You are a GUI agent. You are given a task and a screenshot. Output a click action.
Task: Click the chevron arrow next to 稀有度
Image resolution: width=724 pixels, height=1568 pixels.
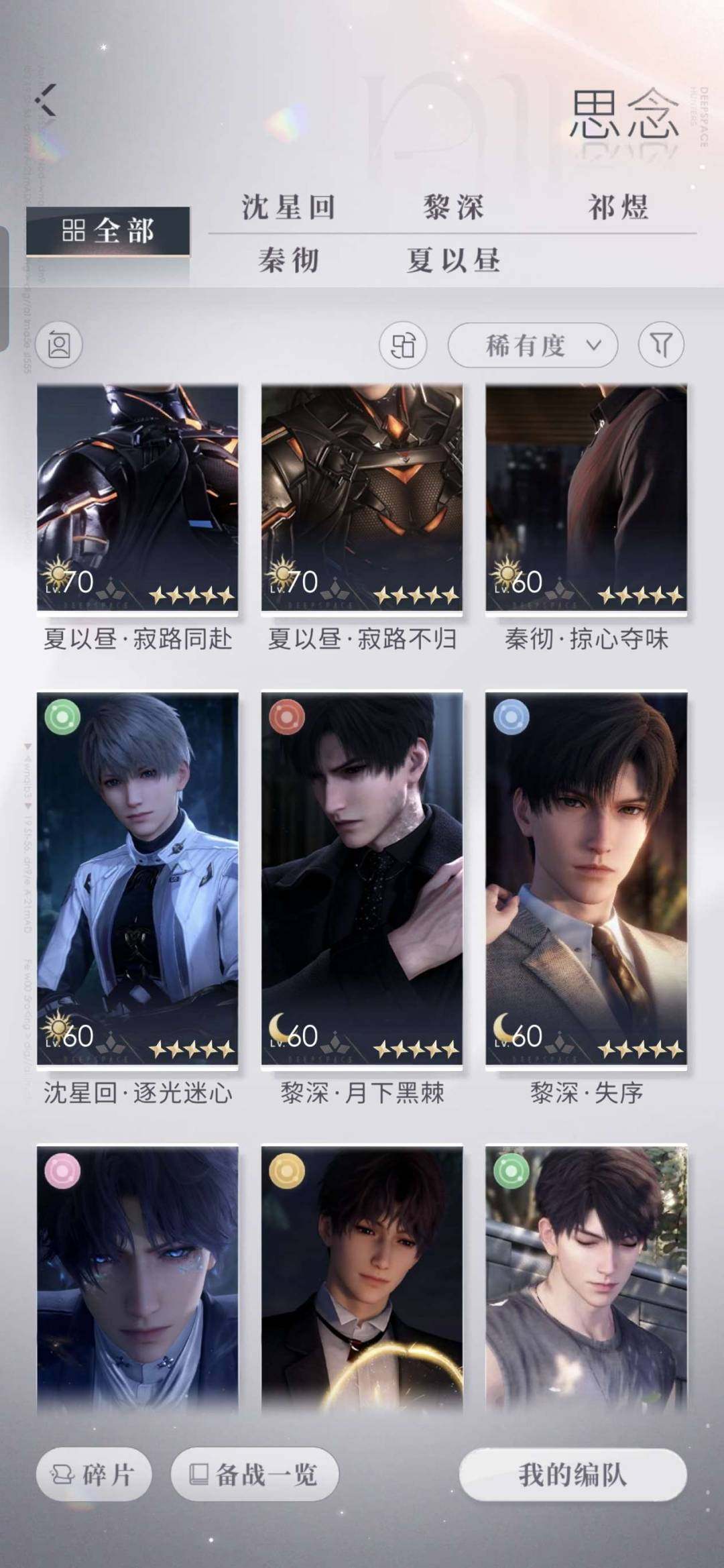pos(593,345)
